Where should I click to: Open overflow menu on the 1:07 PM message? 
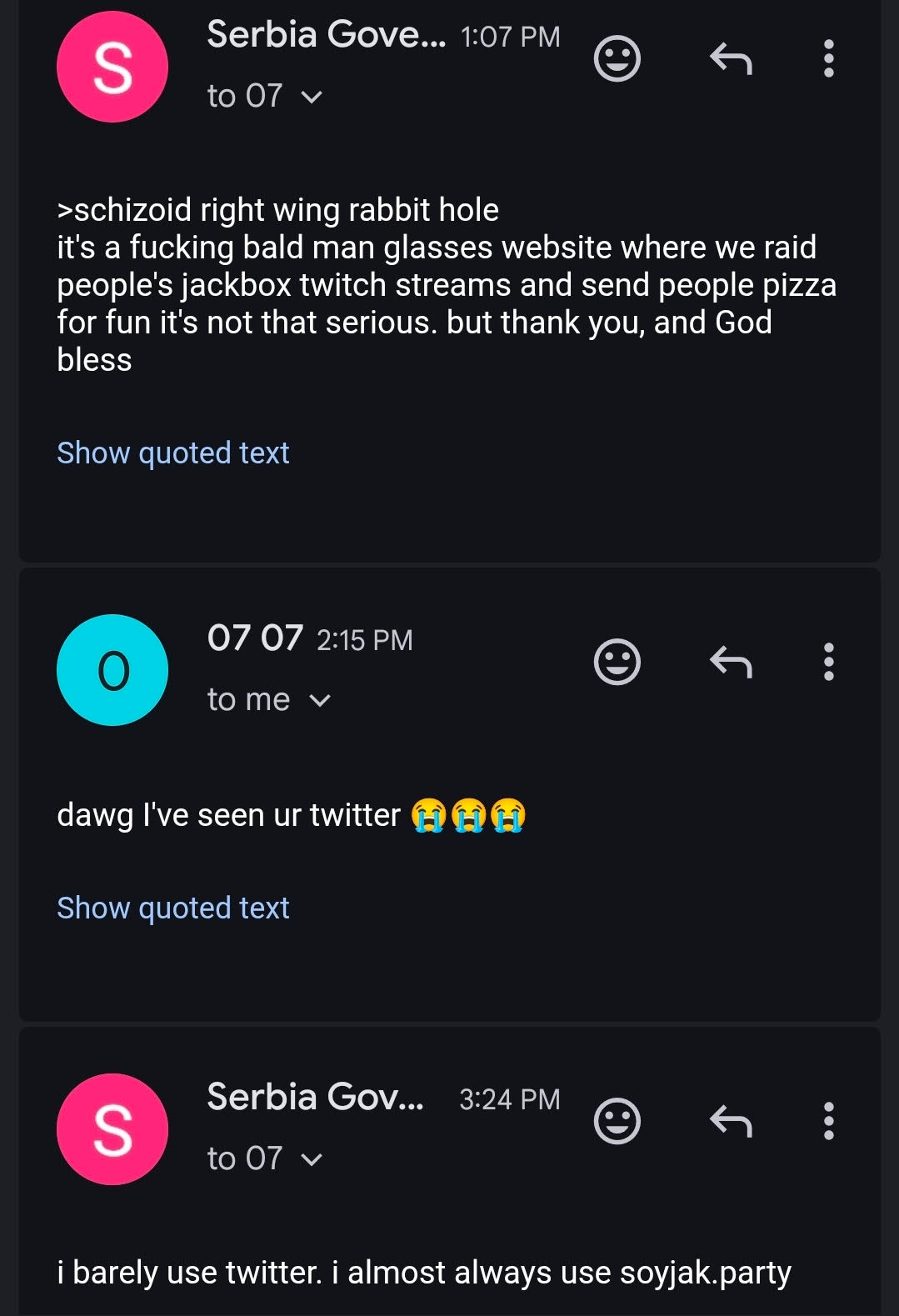point(828,59)
